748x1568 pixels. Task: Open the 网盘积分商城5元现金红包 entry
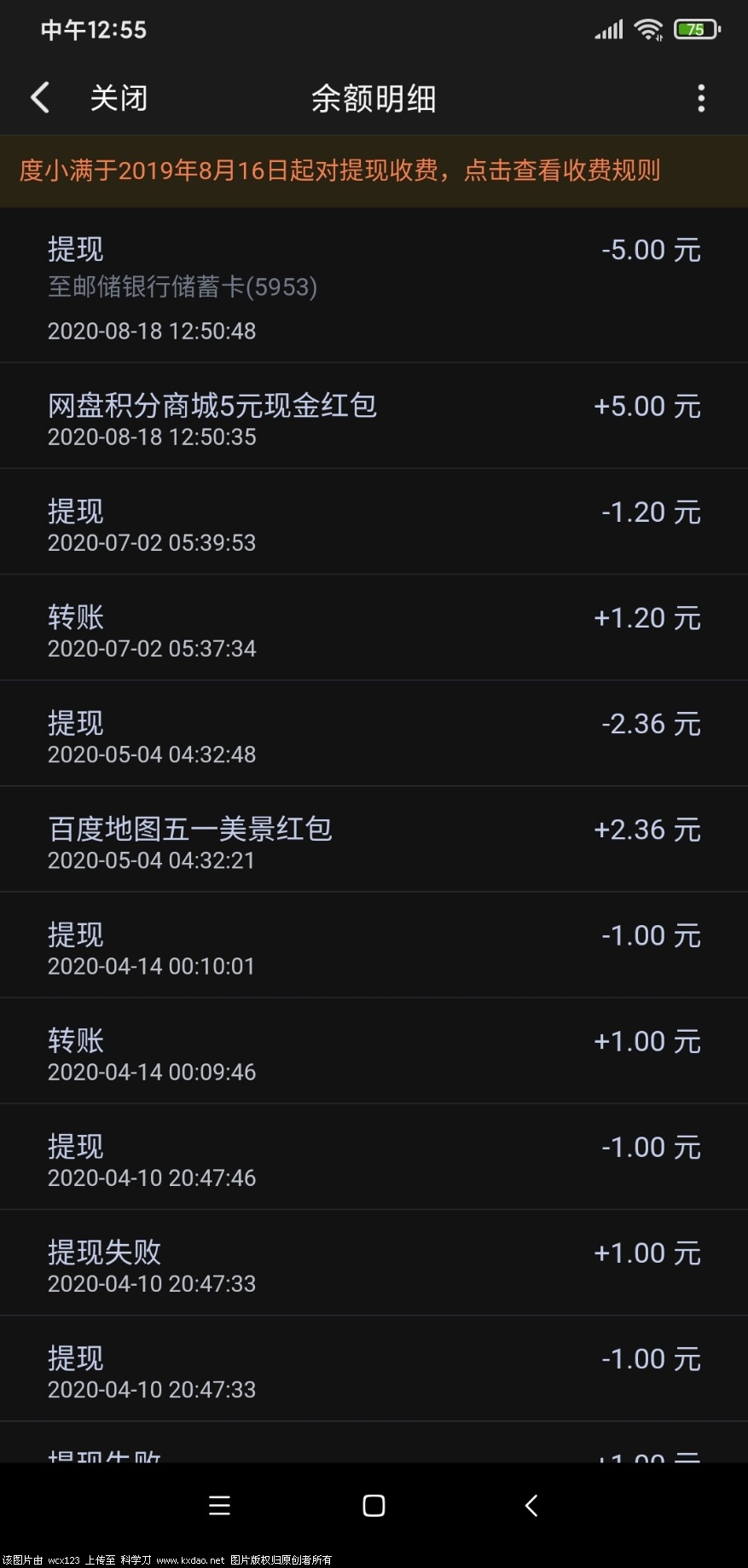[374, 415]
